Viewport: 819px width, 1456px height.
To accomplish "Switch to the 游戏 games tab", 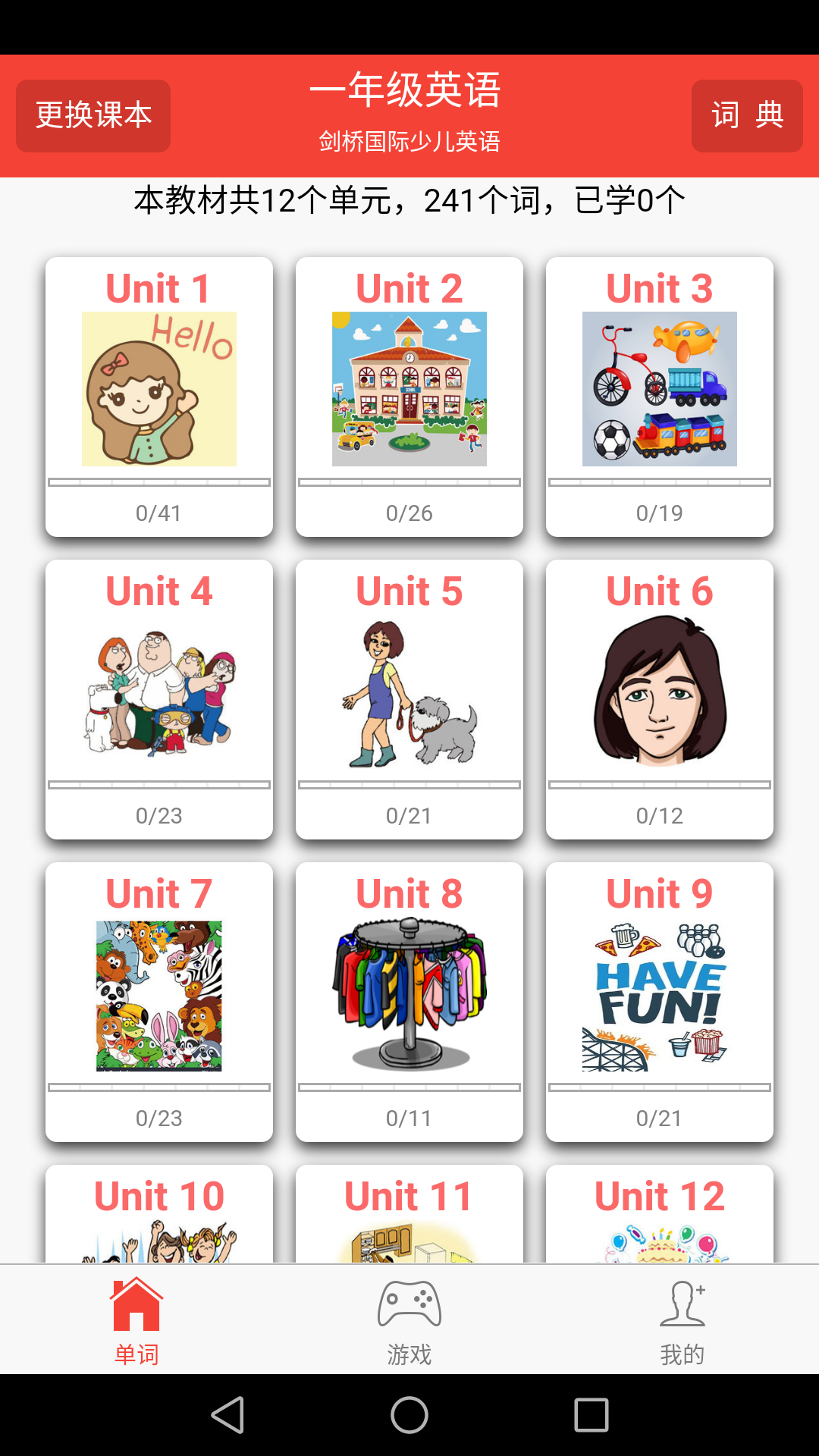I will point(409,1320).
